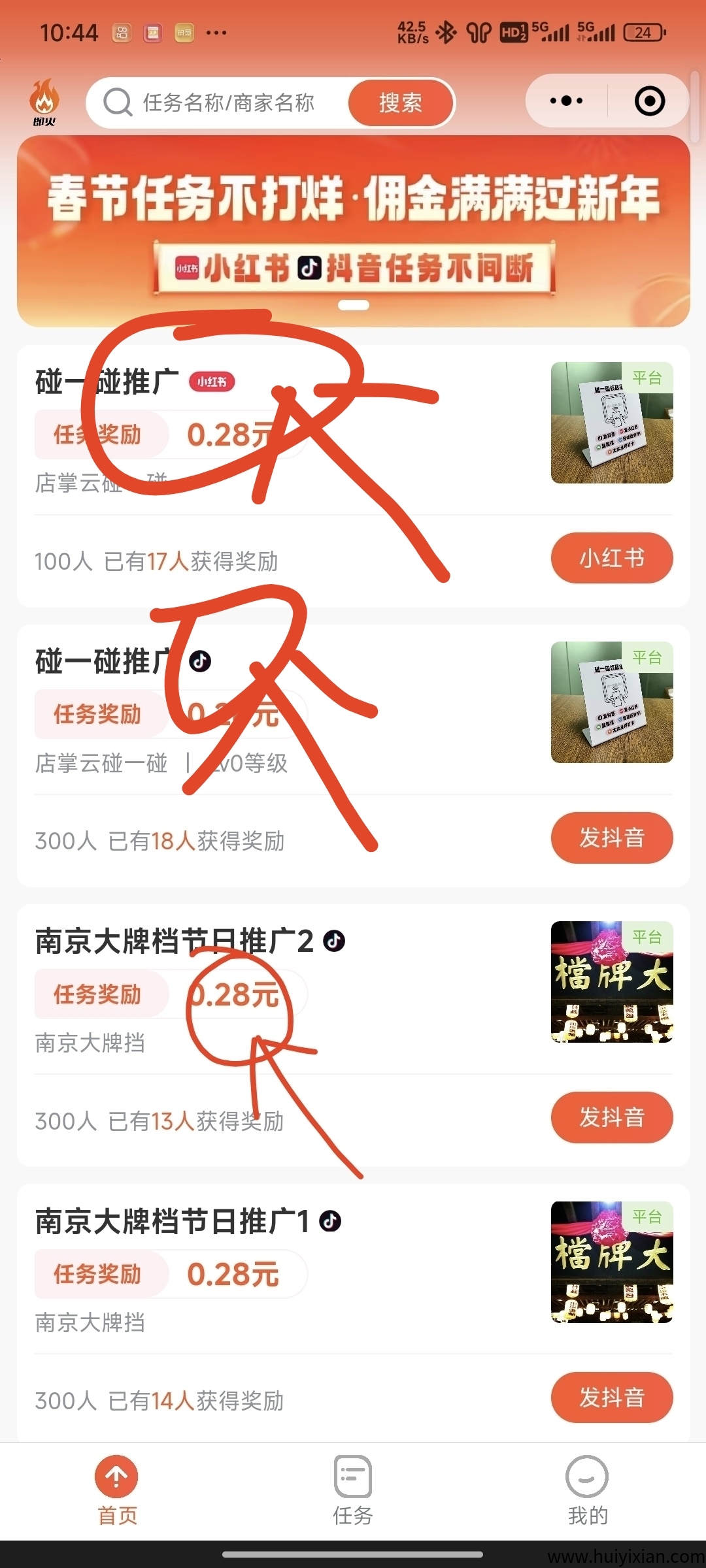The image size is (706, 1568).
Task: Open the mini program more-options menu
Action: [566, 101]
